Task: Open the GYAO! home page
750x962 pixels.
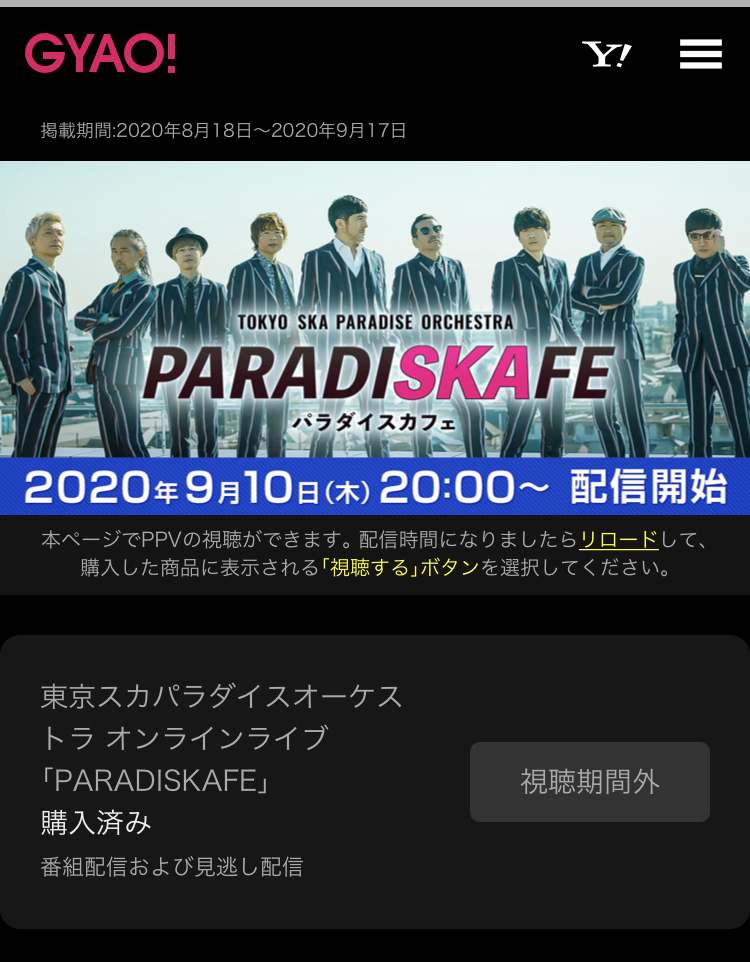Action: [101, 53]
